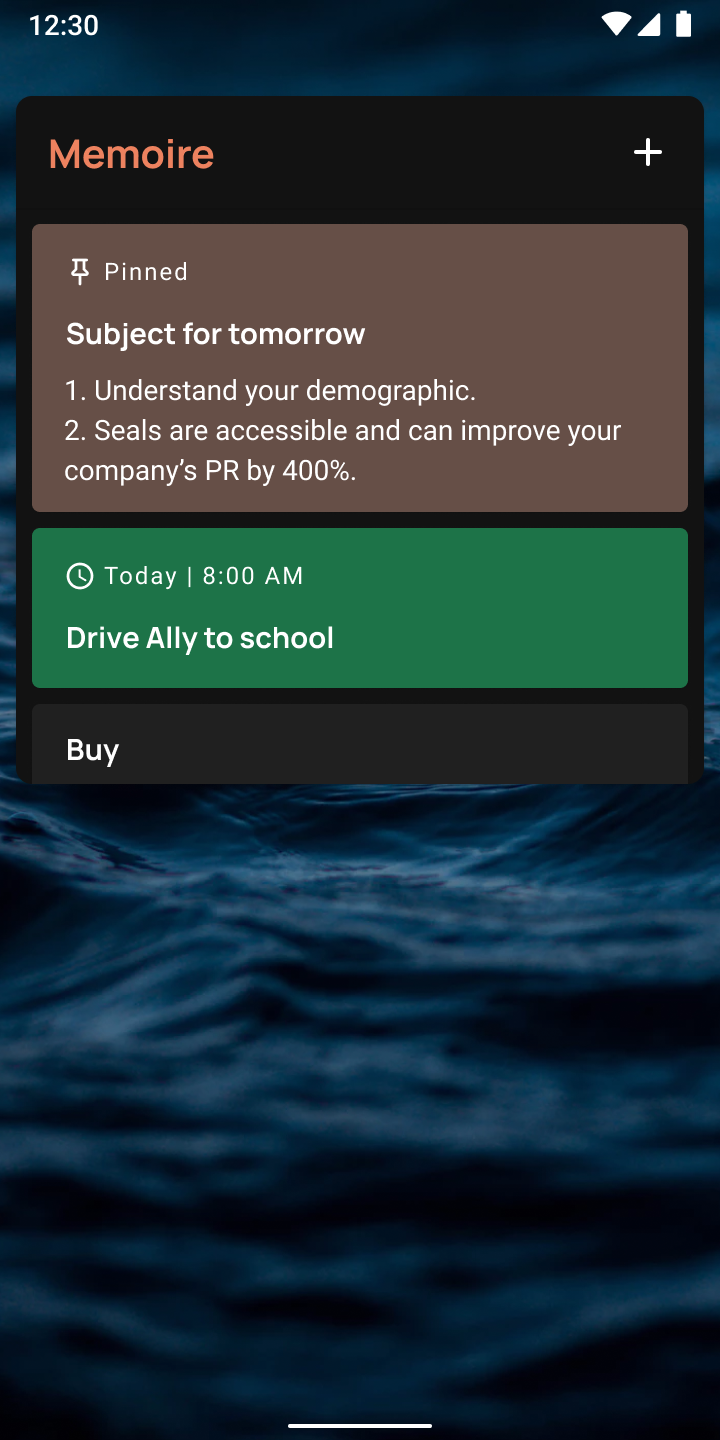
Task: Open the pinned note Subject for tomorrow
Action: click(x=360, y=368)
